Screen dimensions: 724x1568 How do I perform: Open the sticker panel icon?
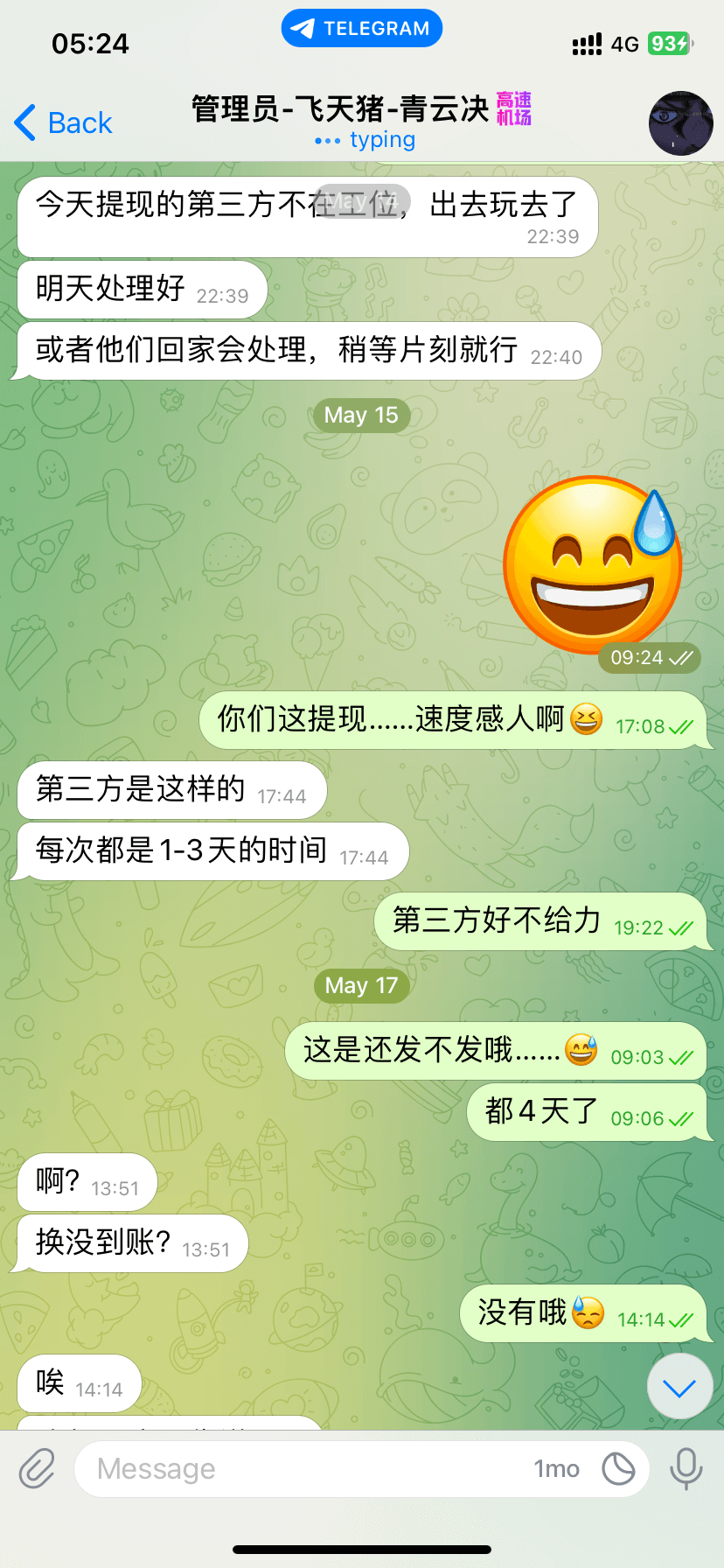click(x=618, y=1468)
